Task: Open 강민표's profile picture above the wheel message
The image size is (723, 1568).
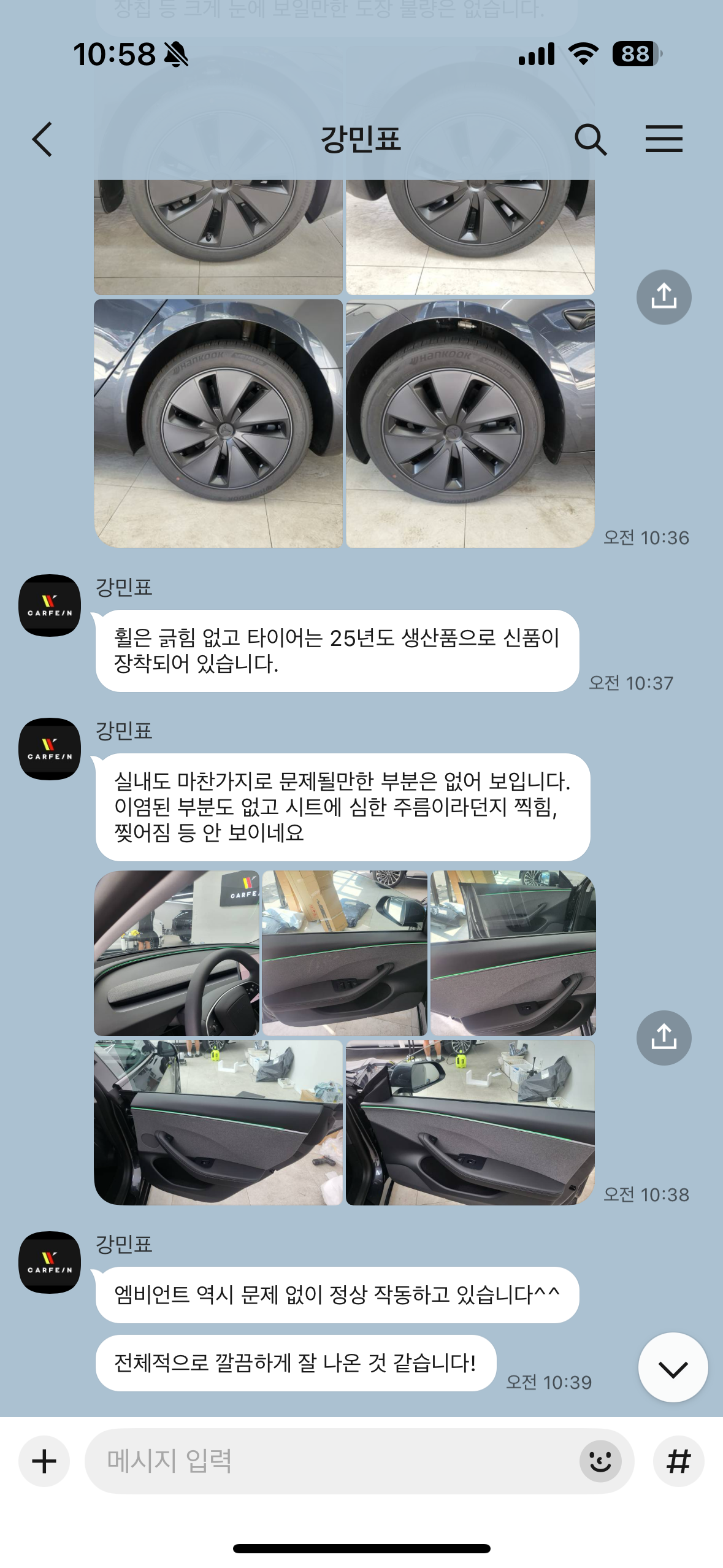Action: point(50,605)
